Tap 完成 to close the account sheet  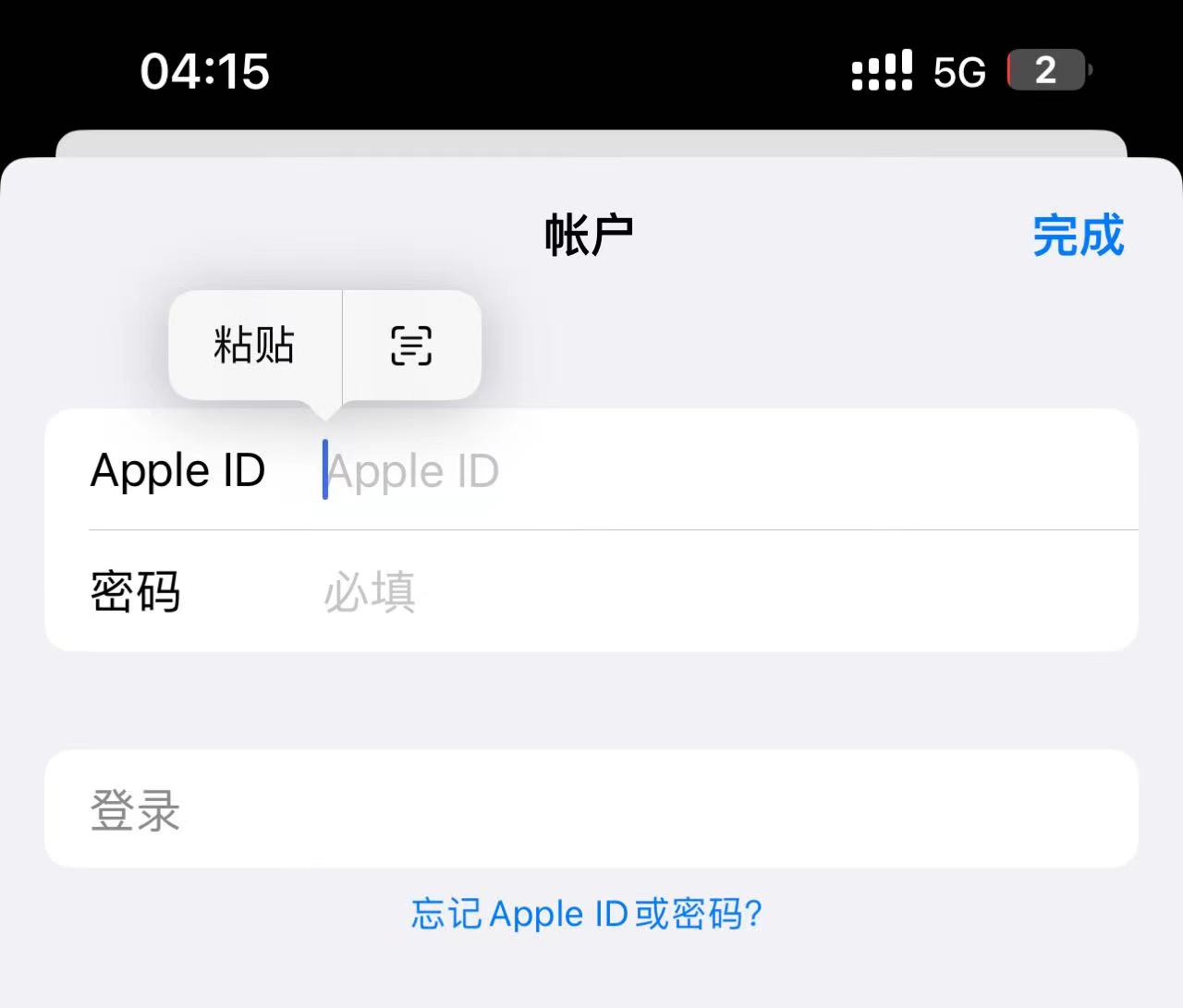1078,236
